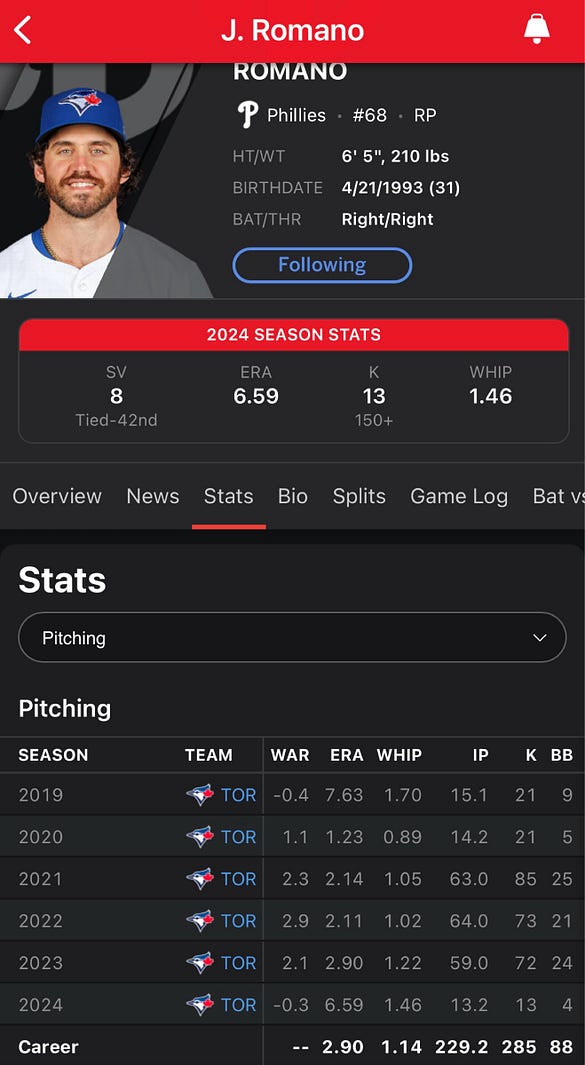Open the TOR team link for 2023
This screenshot has height=1065, width=585.
pyautogui.click(x=221, y=962)
